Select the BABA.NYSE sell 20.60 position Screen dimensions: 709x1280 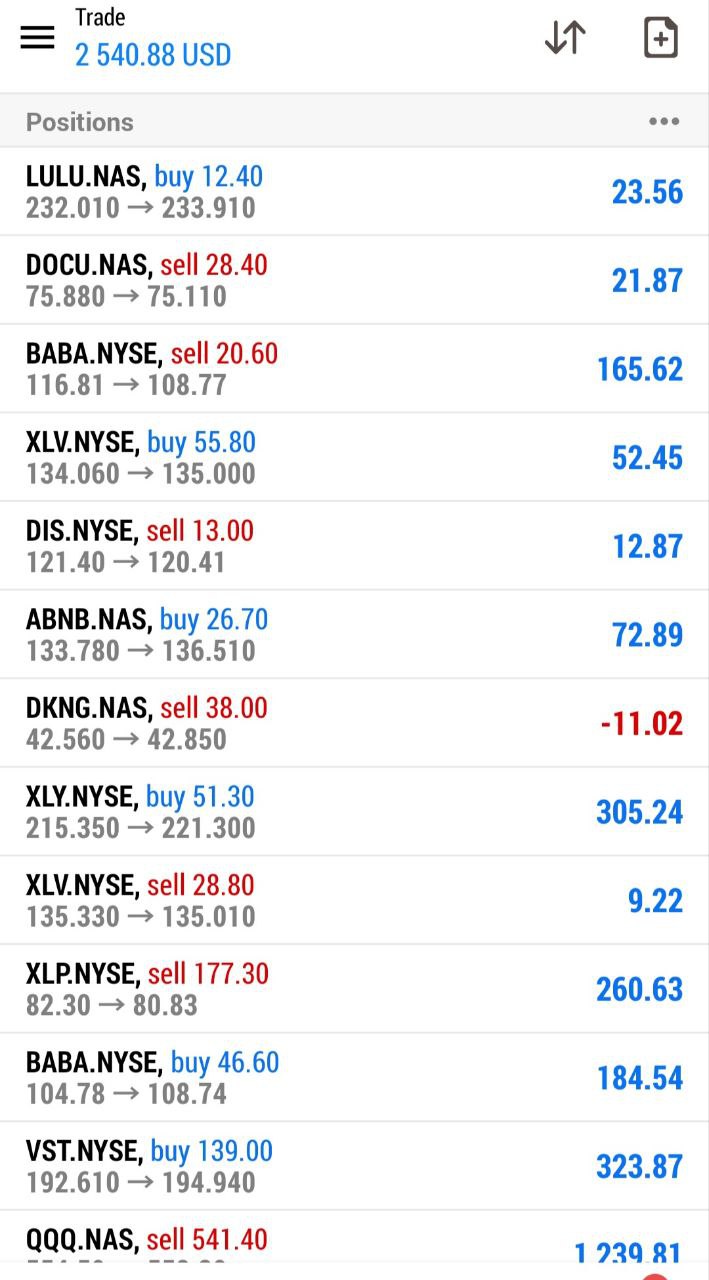[354, 369]
